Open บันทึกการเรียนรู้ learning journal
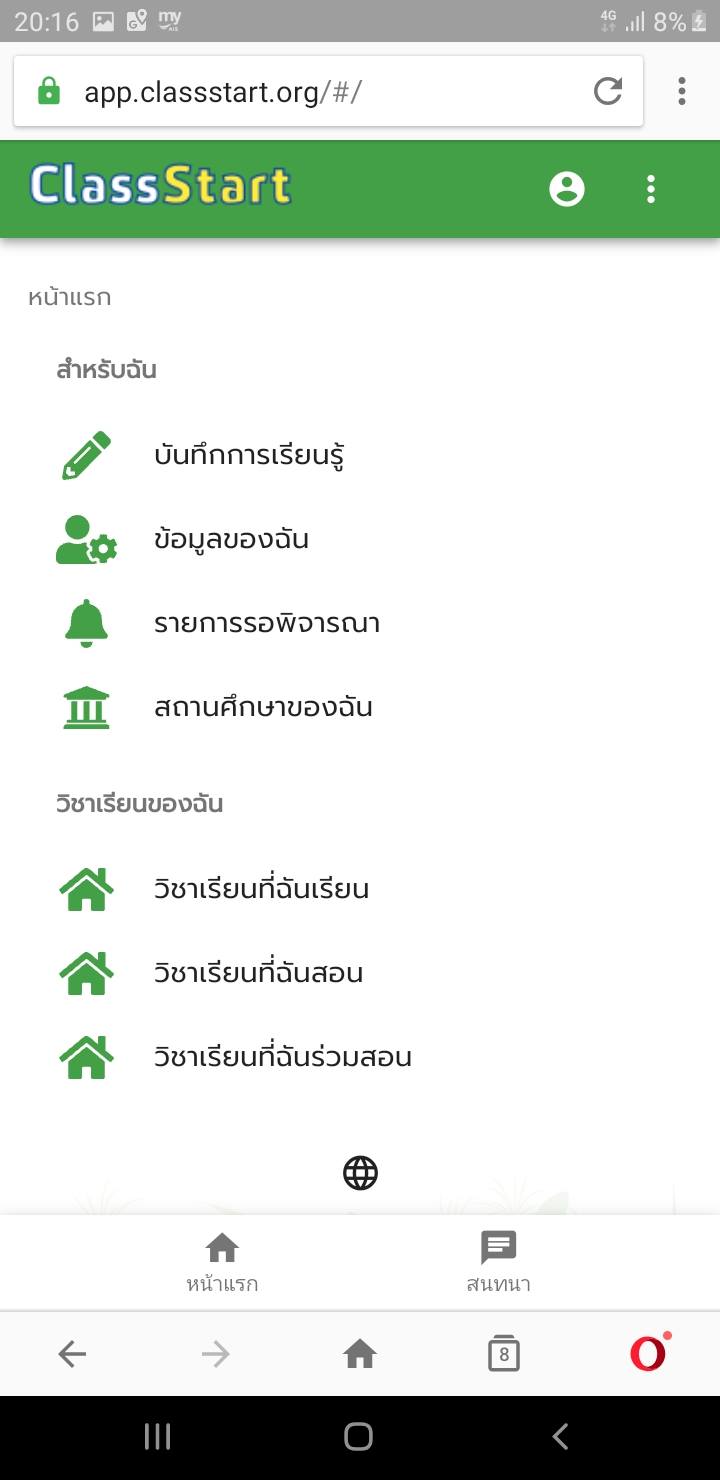This screenshot has height=1480, width=720. [249, 456]
